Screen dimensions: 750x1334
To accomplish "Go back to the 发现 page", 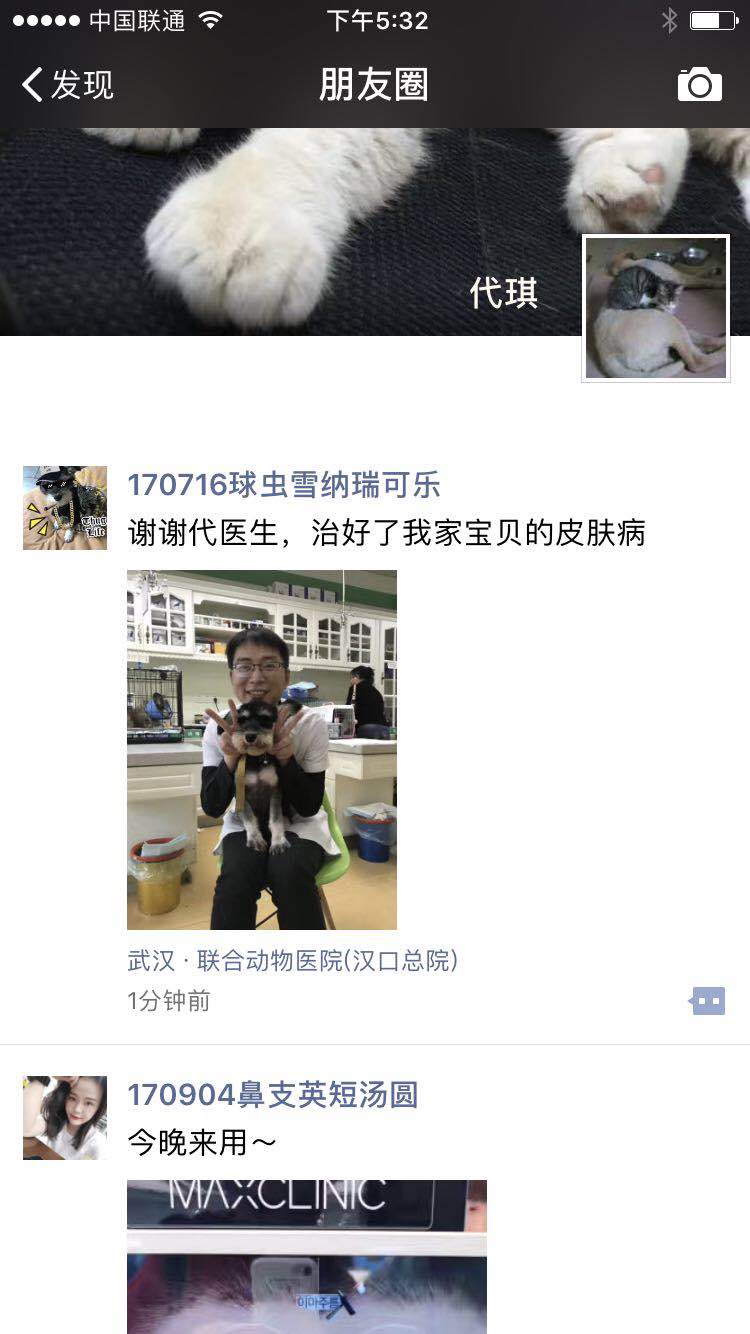I will coord(68,85).
